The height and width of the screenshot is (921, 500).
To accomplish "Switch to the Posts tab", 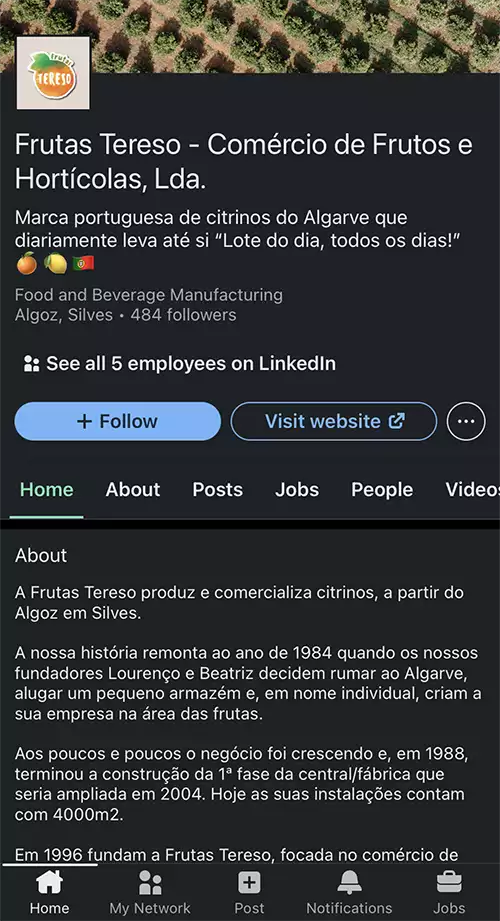I will pyautogui.click(x=217, y=489).
